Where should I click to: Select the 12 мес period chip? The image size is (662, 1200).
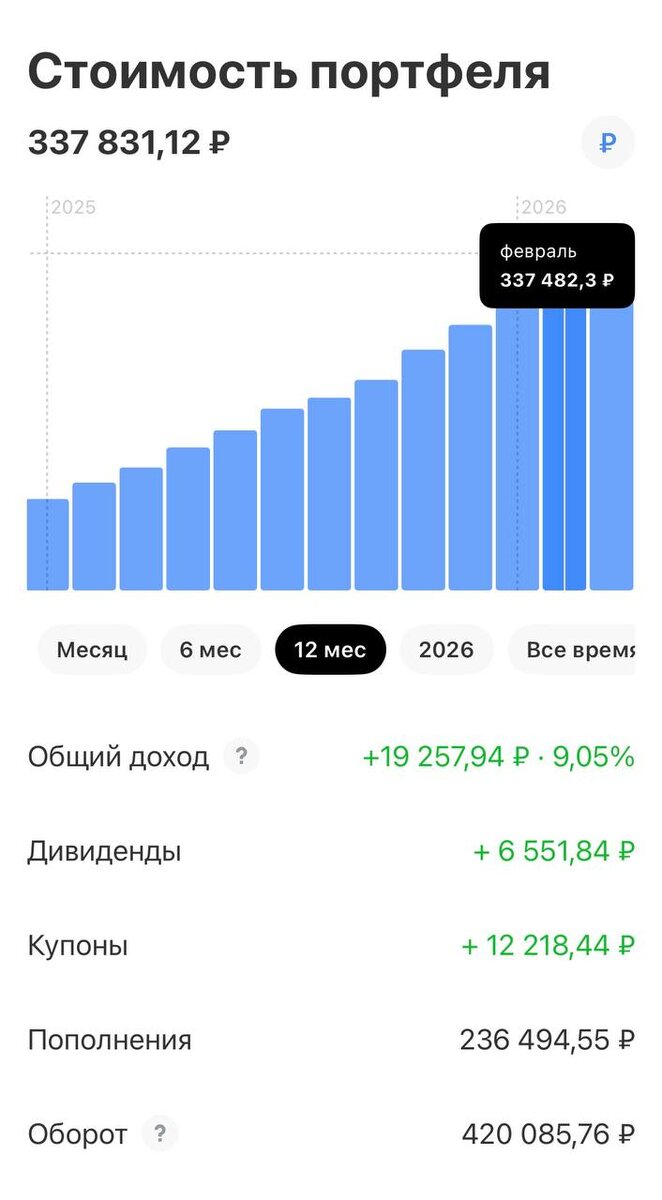[x=330, y=650]
